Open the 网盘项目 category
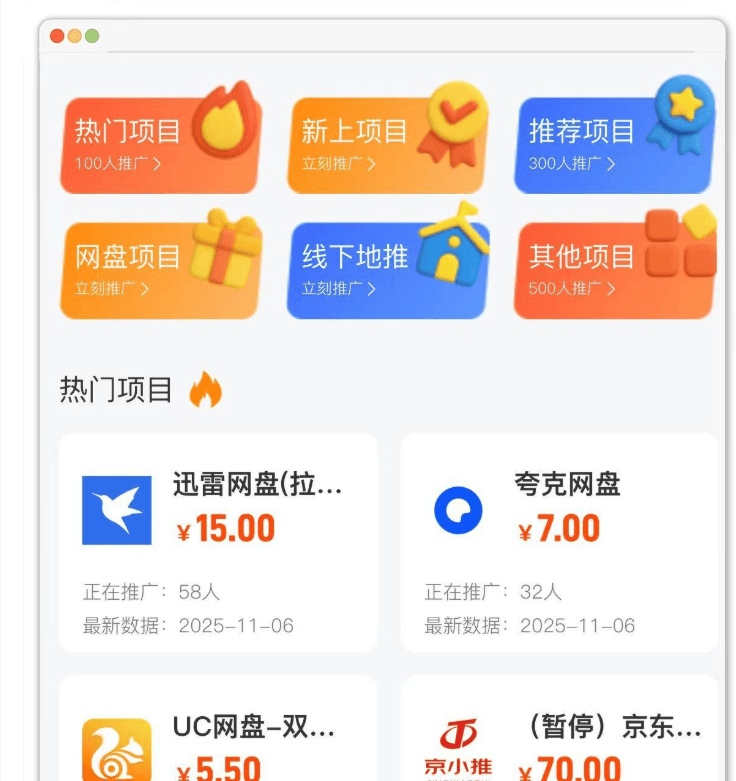Viewport: 736px width, 781px height. pos(160,263)
